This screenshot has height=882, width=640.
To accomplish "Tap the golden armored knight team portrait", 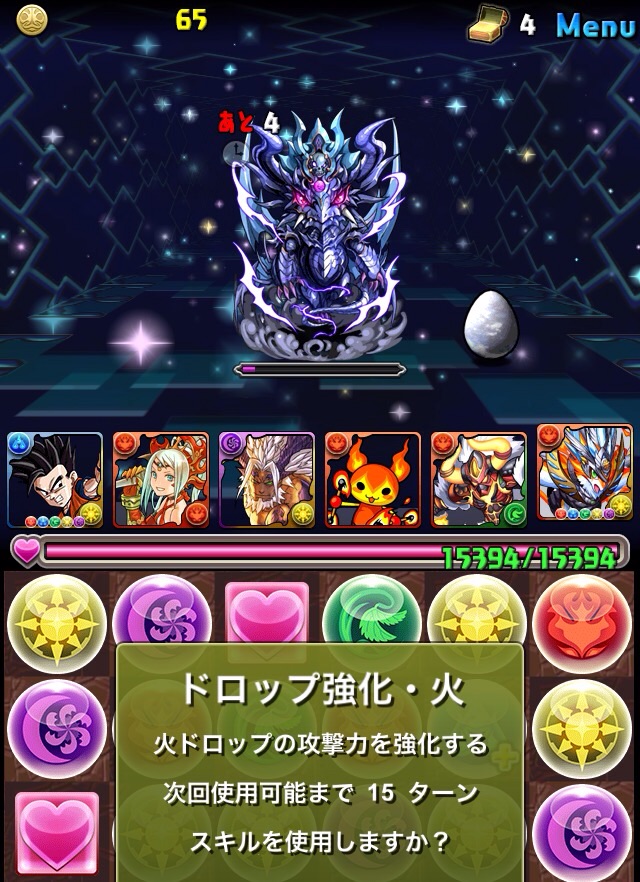I will (x=479, y=480).
